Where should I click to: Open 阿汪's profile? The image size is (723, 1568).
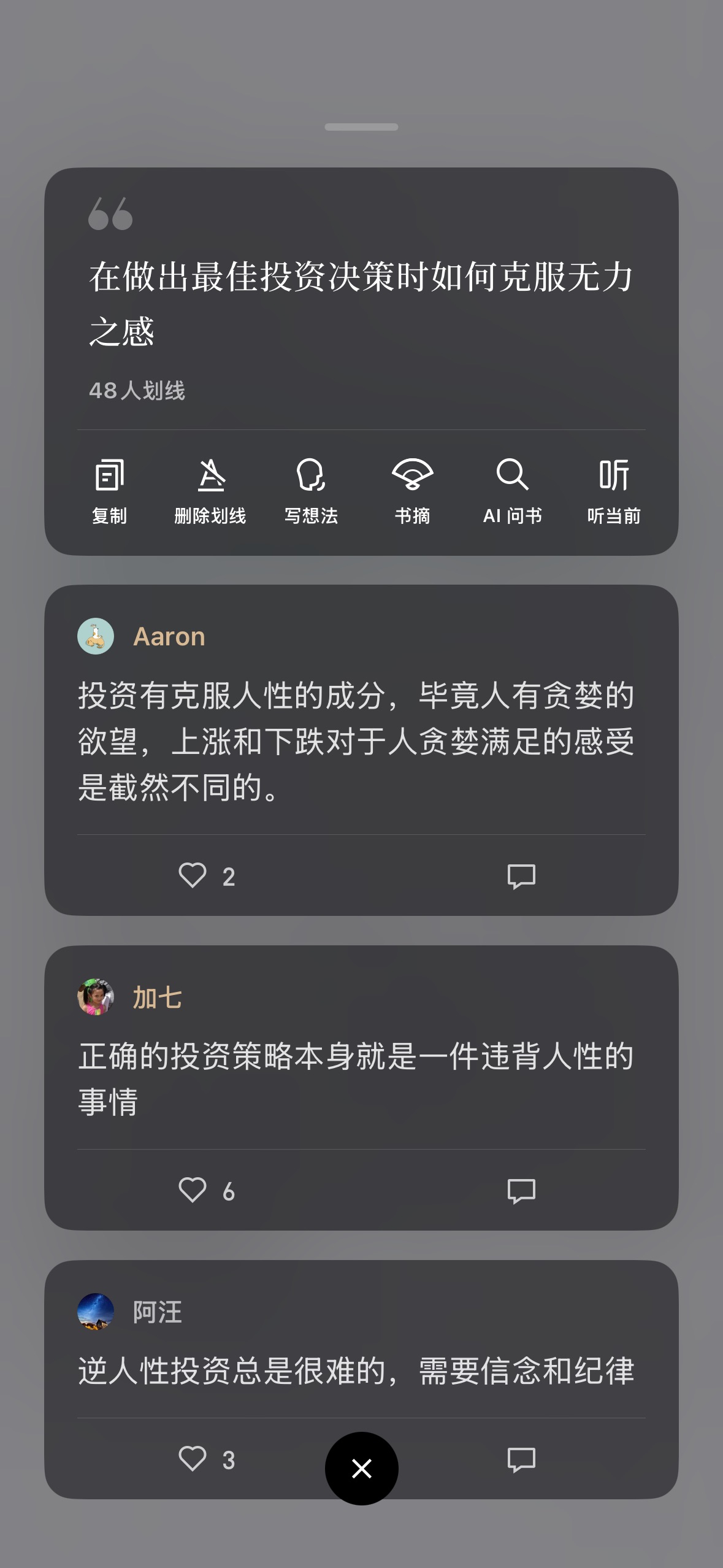pos(96,1312)
